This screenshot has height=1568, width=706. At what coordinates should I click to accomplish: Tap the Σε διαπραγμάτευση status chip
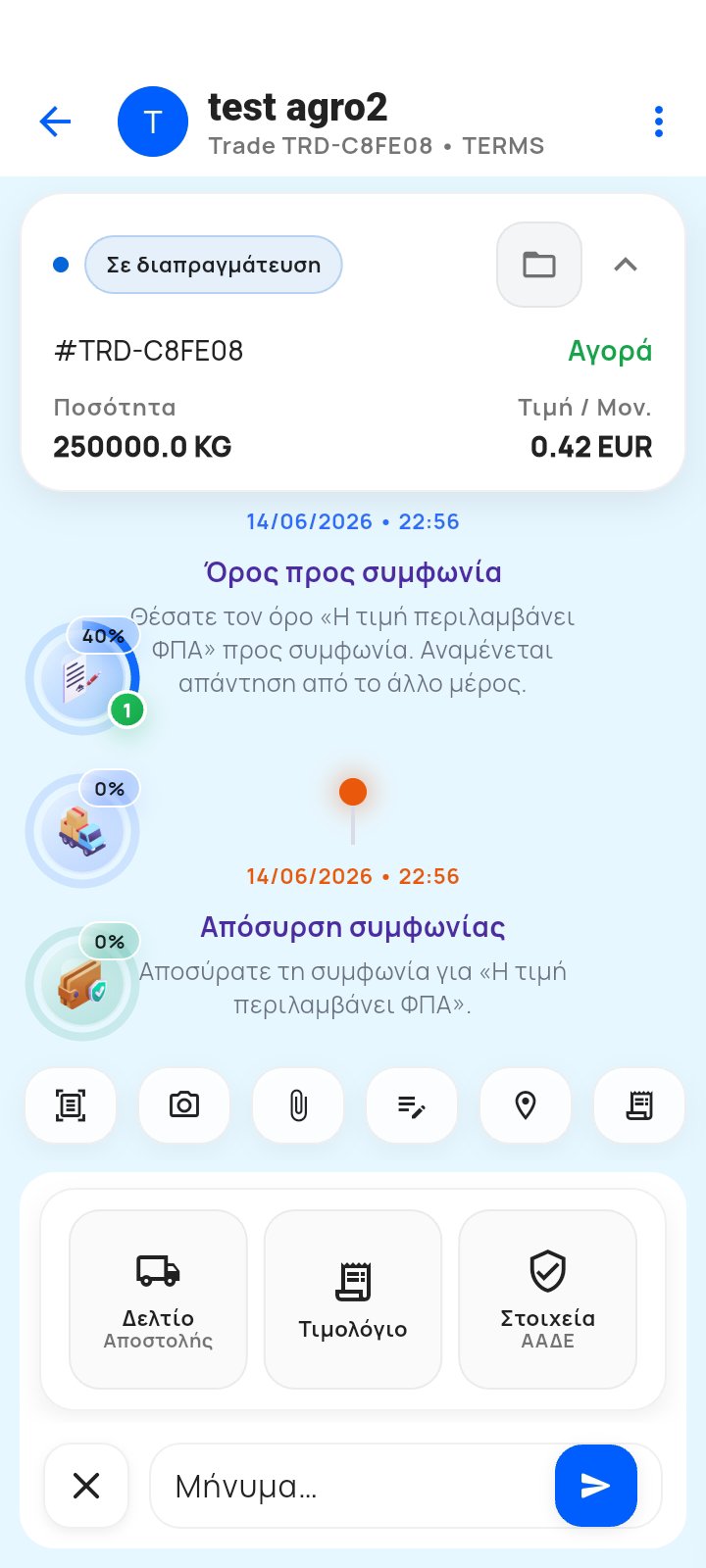[x=214, y=265]
